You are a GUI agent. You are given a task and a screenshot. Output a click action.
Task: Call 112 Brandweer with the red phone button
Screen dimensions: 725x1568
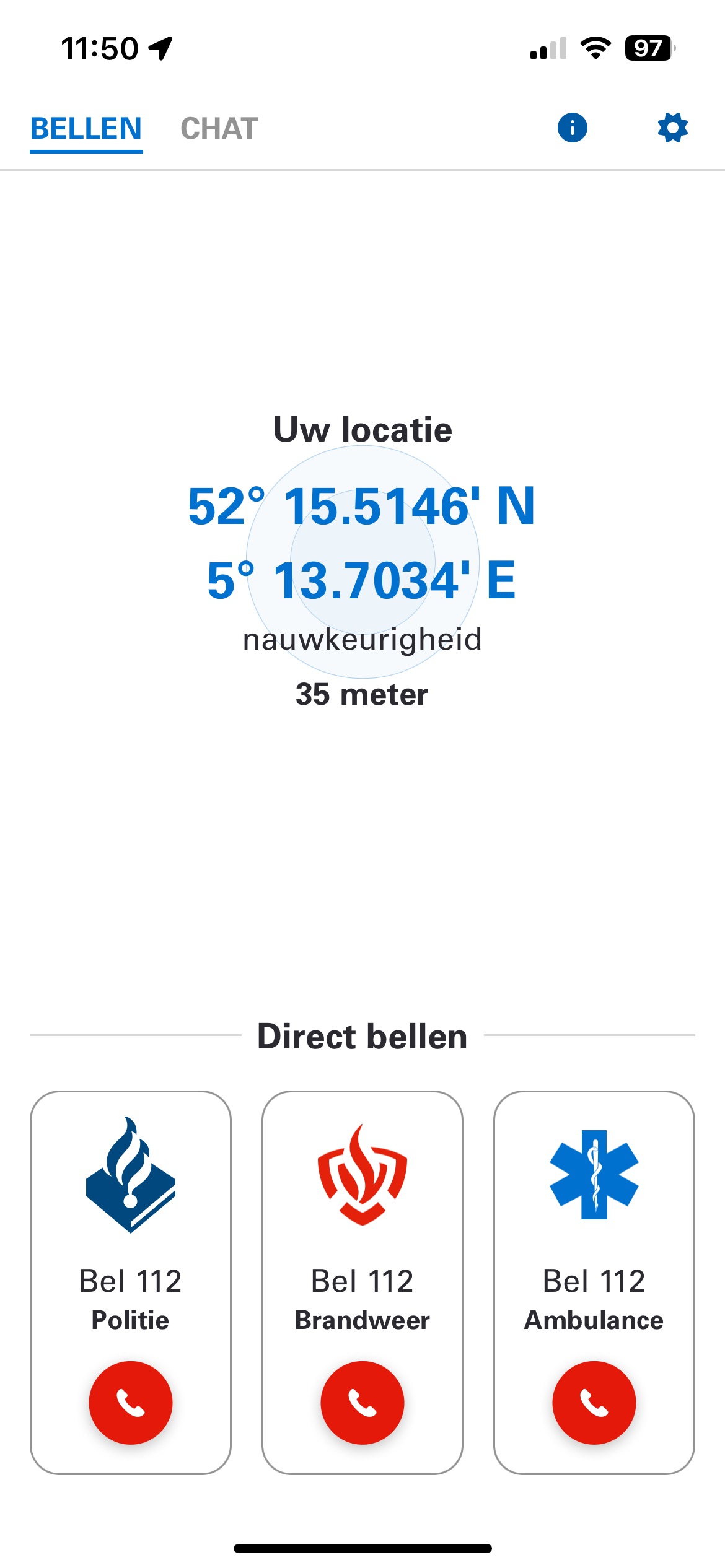pos(362,1403)
